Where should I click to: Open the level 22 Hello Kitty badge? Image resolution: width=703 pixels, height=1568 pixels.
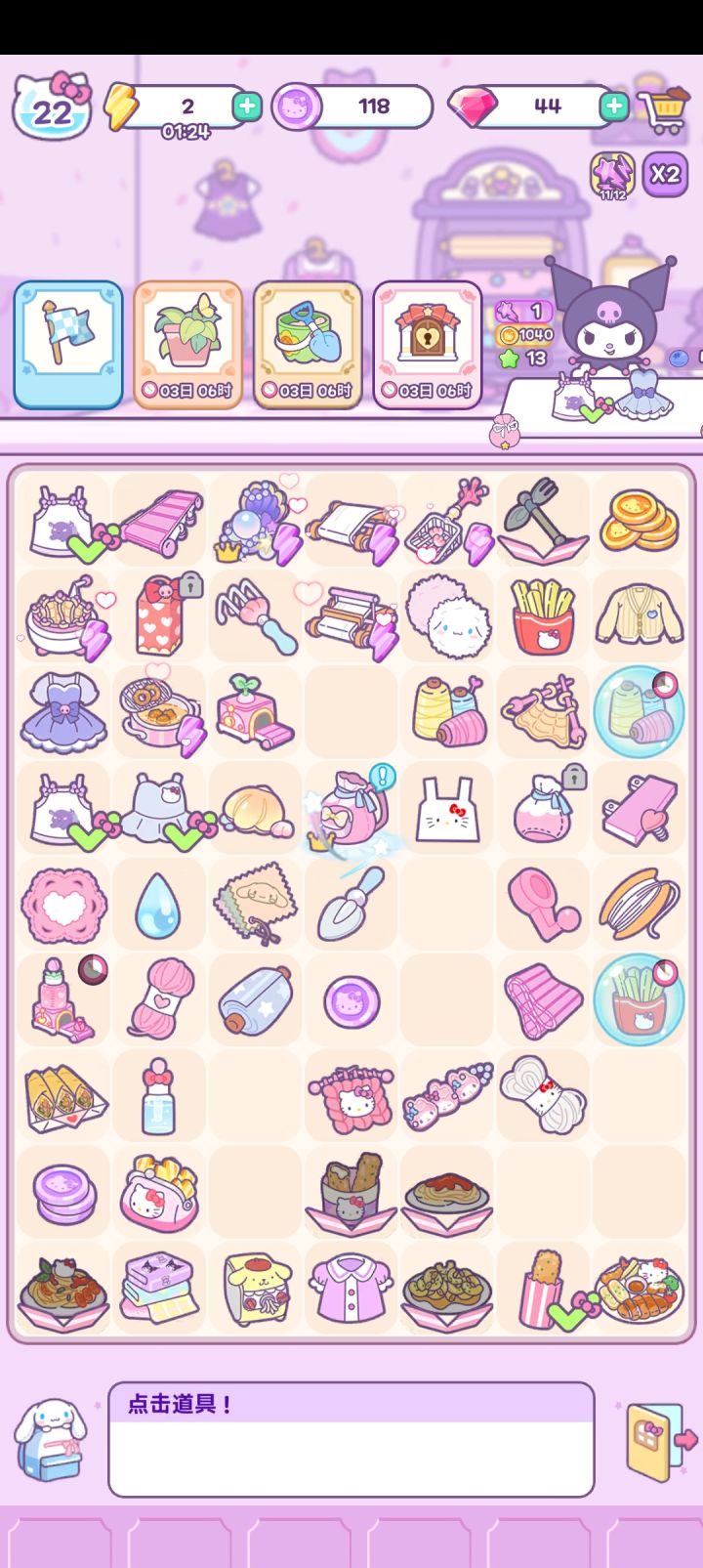(x=53, y=106)
